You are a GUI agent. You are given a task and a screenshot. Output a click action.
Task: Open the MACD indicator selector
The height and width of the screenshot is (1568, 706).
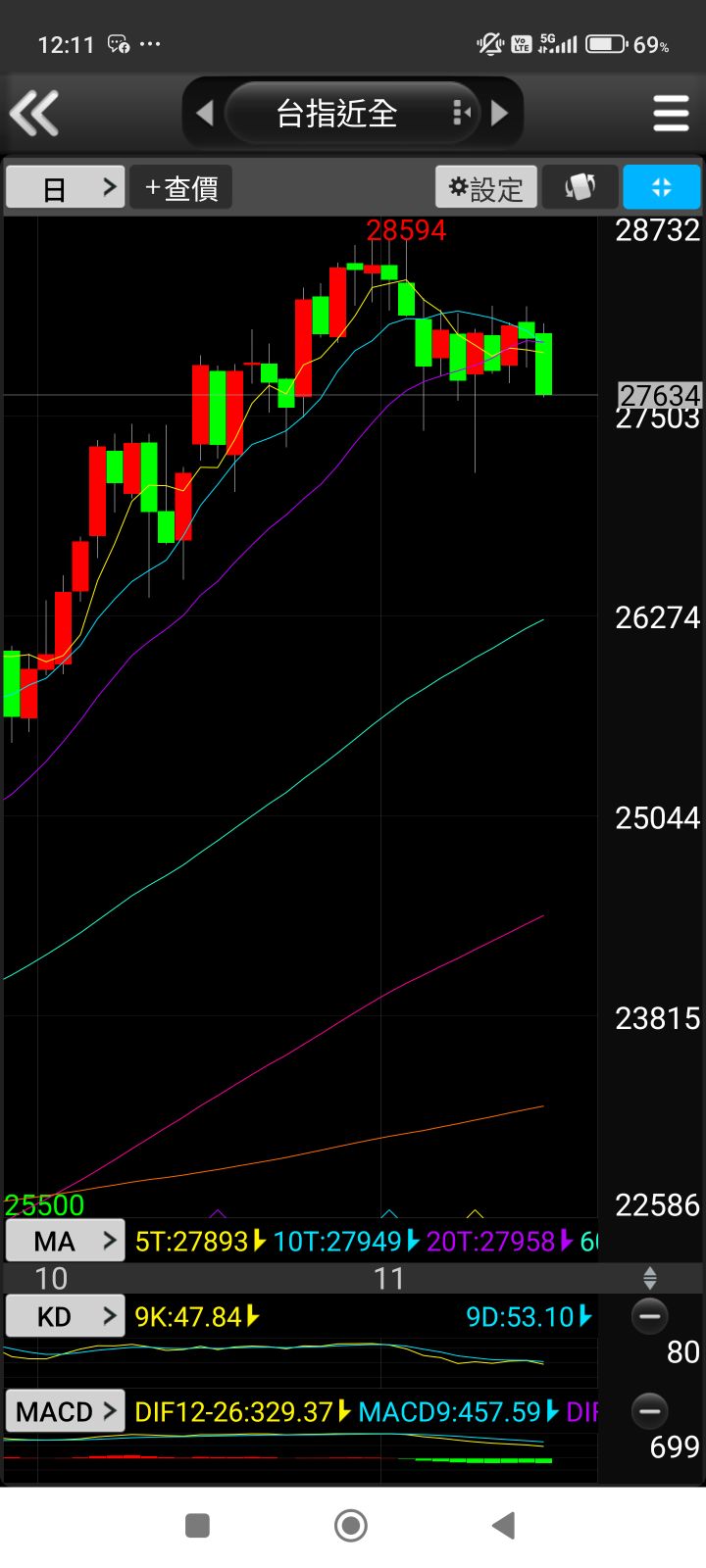coord(66,1411)
